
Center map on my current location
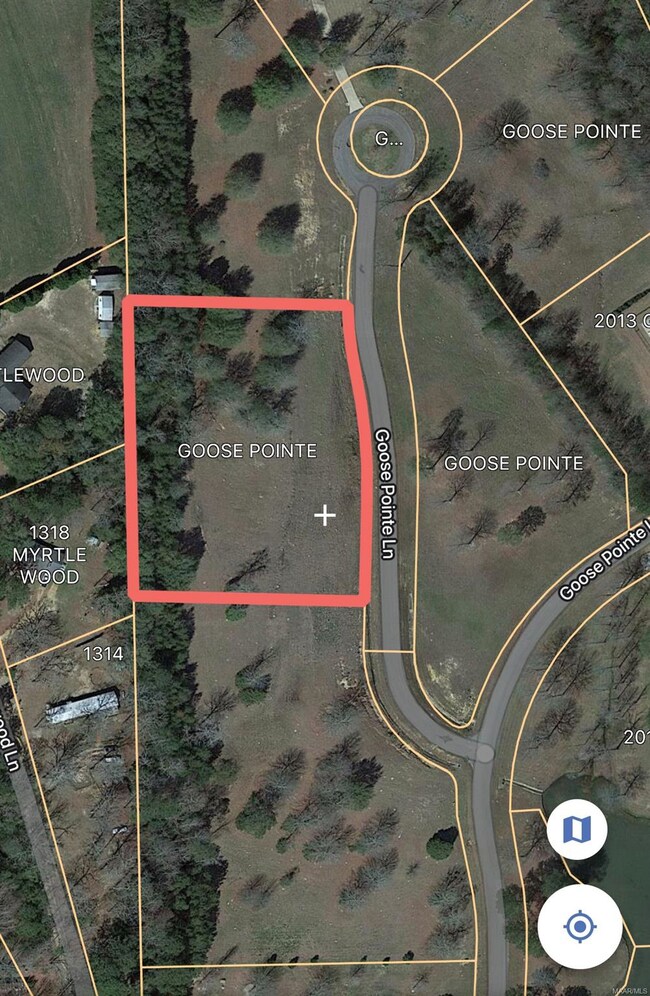(x=580, y=926)
